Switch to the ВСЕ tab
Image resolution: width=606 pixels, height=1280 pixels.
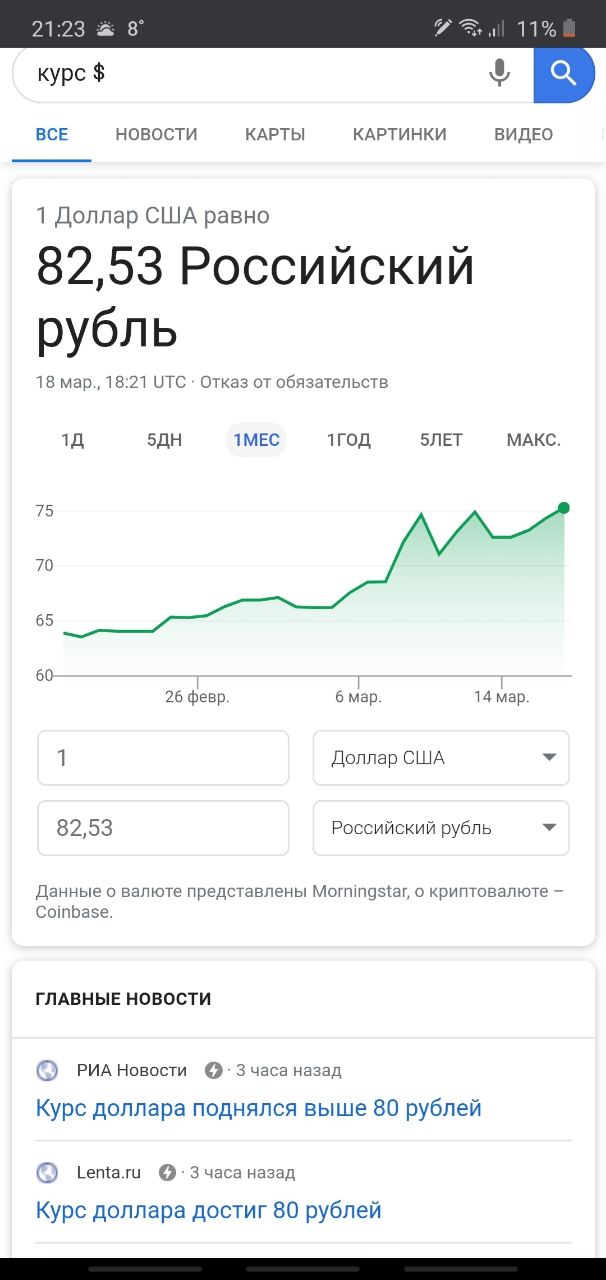(52, 134)
